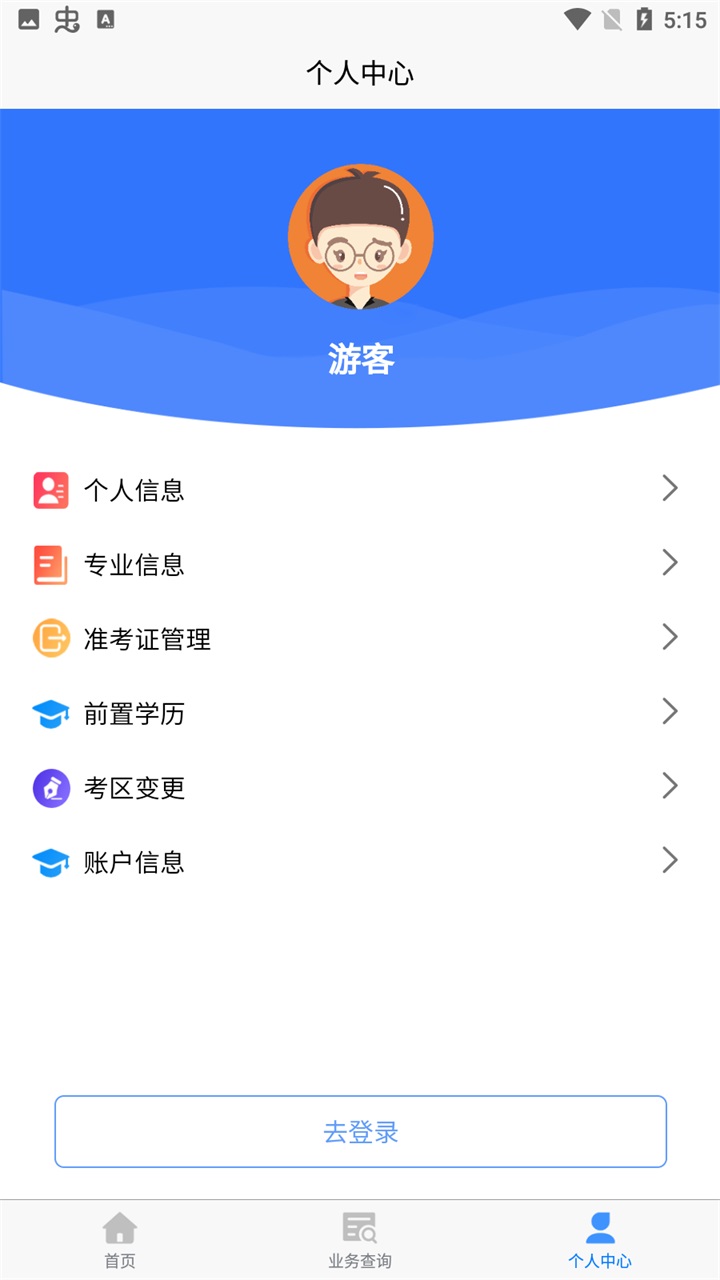Switch to the 首页 tab
The height and width of the screenshot is (1280, 720).
pyautogui.click(x=120, y=1240)
